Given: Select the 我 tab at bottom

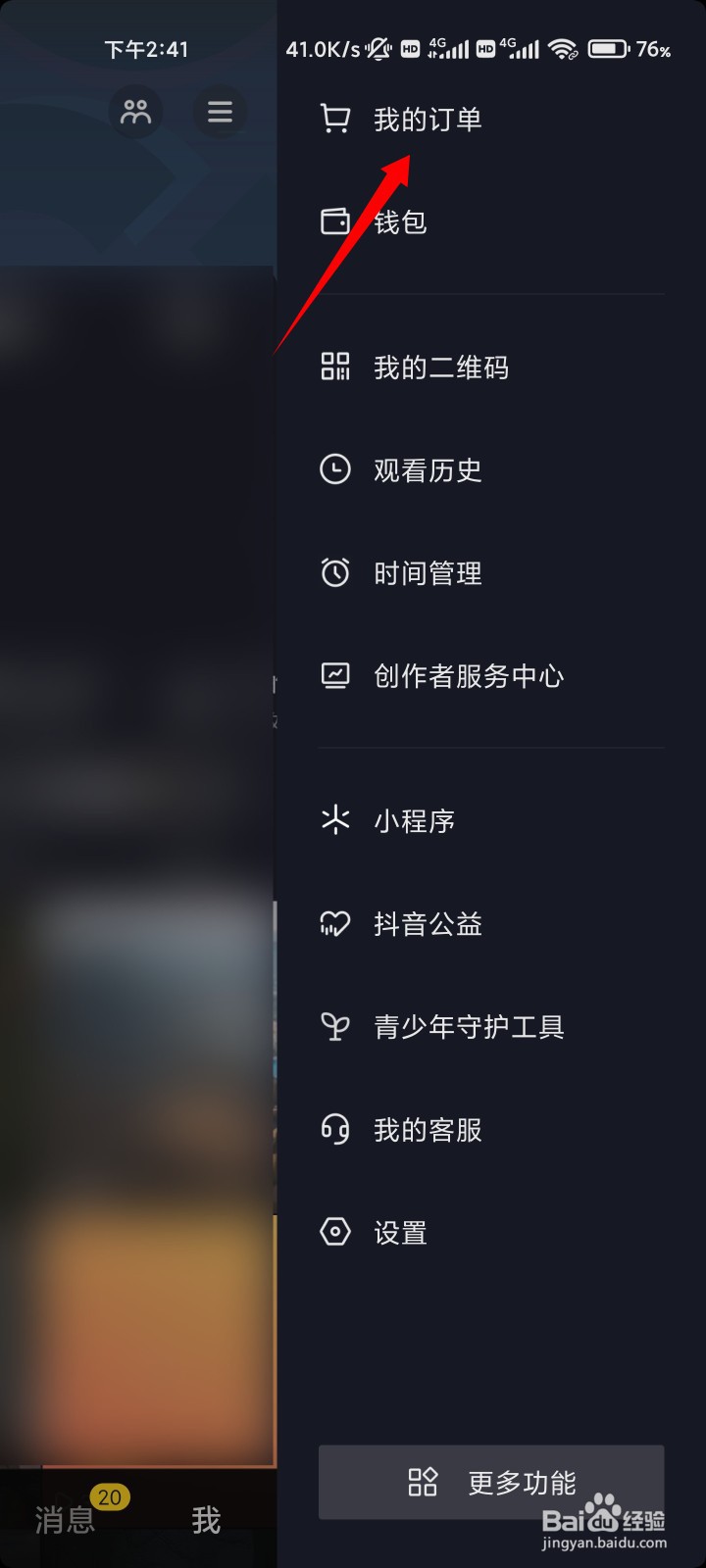Looking at the screenshot, I should pos(205,1521).
